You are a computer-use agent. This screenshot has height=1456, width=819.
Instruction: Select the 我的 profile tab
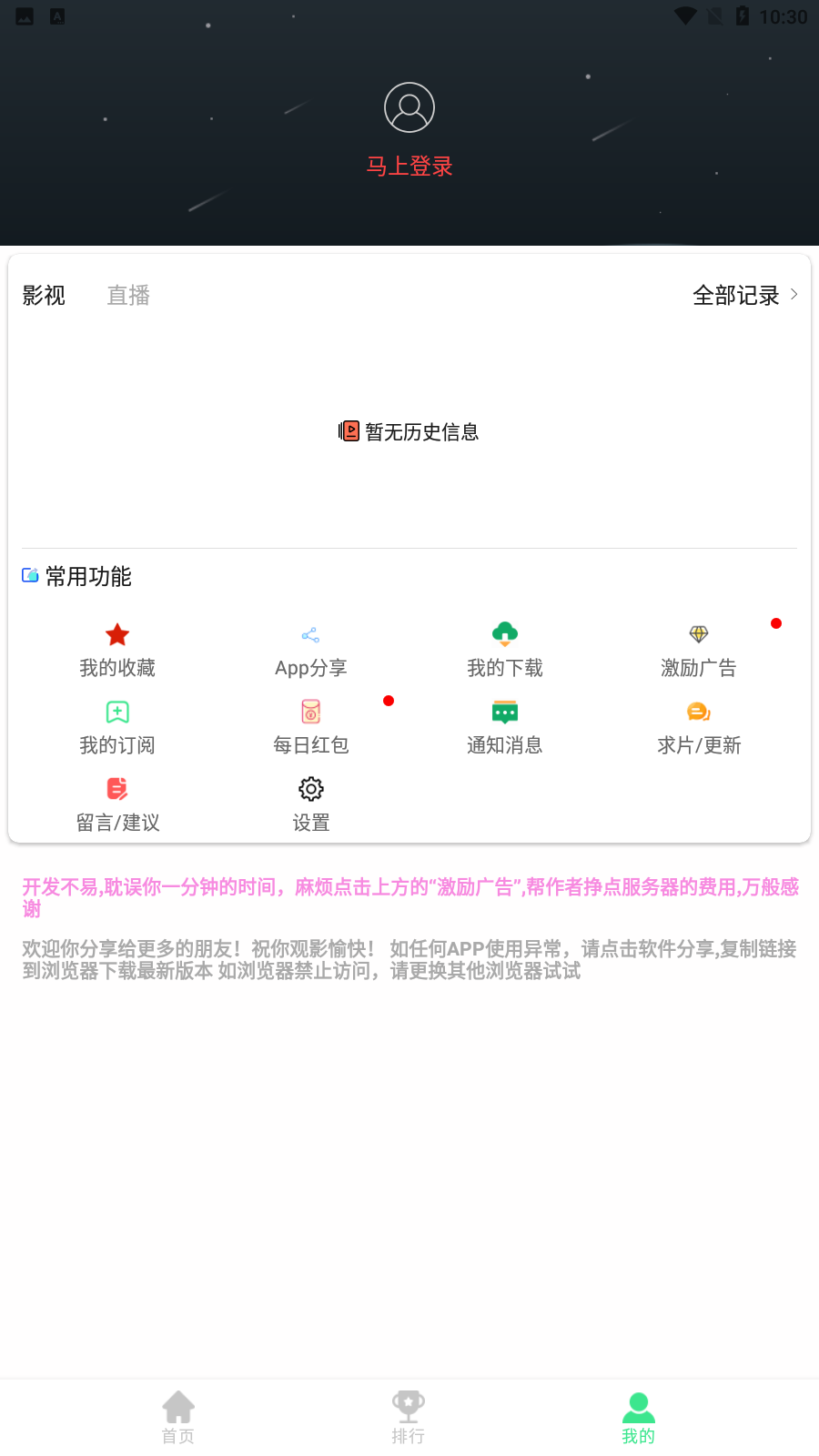pos(639,1418)
